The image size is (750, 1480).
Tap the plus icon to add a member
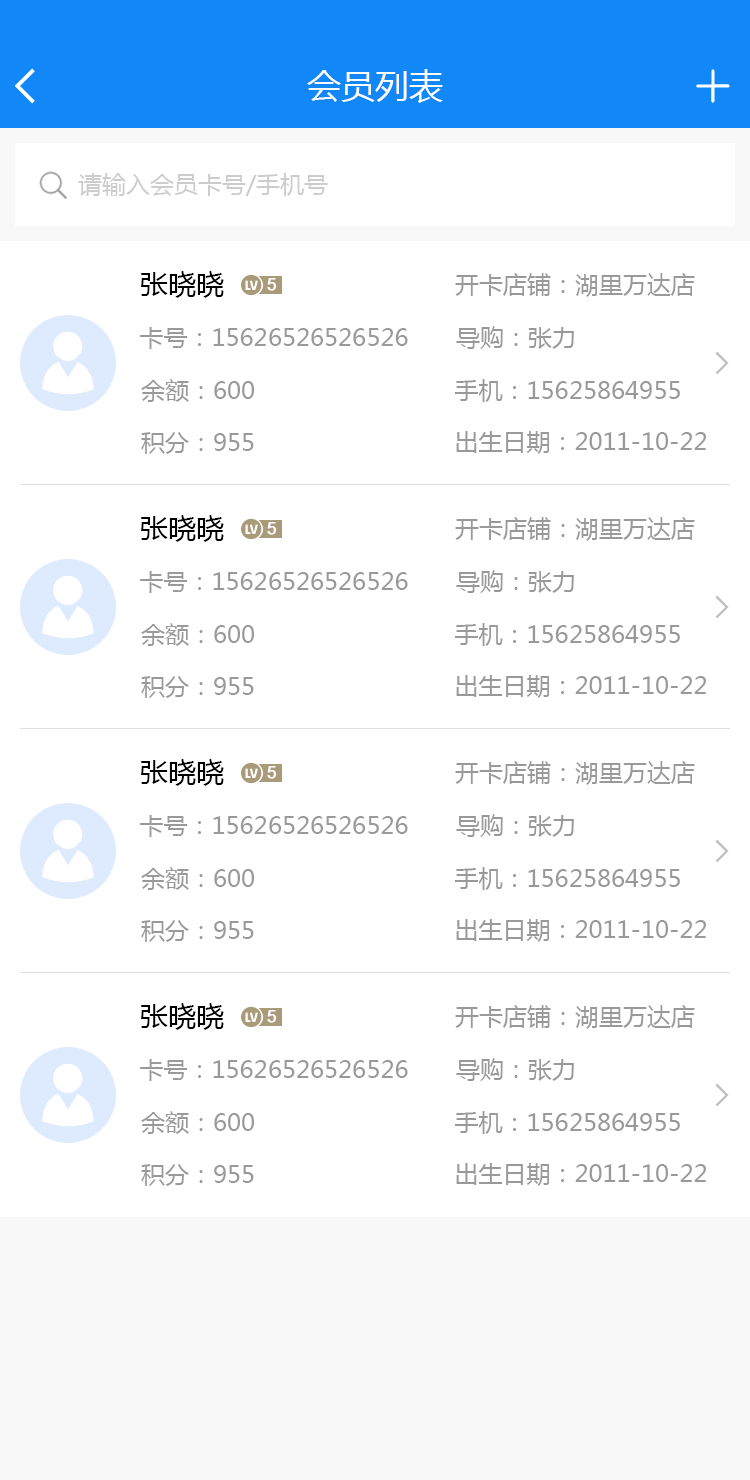tap(713, 86)
